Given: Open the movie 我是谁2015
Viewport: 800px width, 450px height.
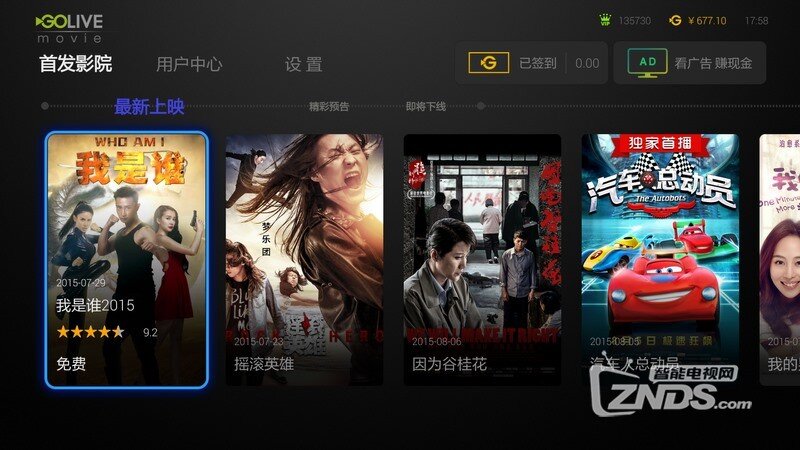Looking at the screenshot, I should tap(127, 259).
